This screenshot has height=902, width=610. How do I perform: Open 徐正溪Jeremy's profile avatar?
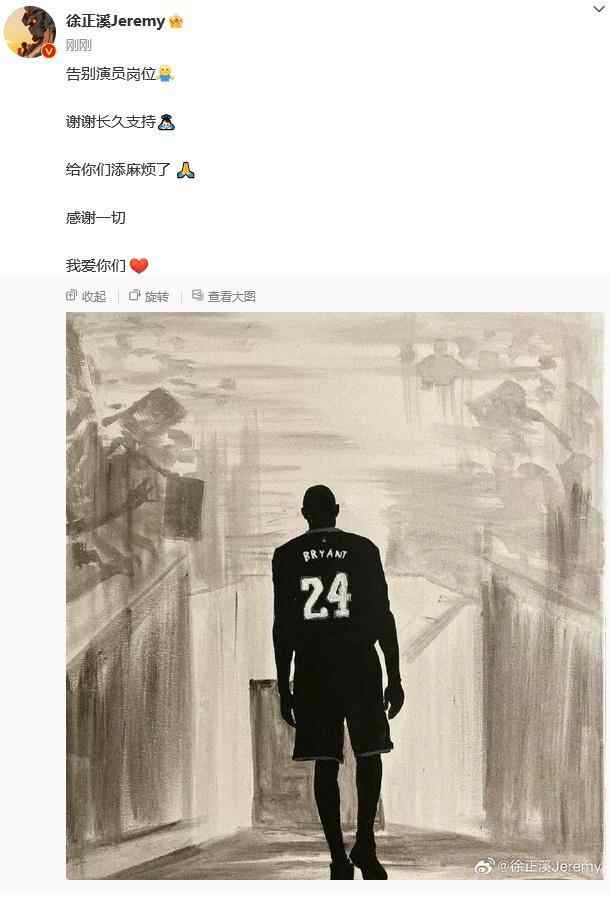point(29,31)
